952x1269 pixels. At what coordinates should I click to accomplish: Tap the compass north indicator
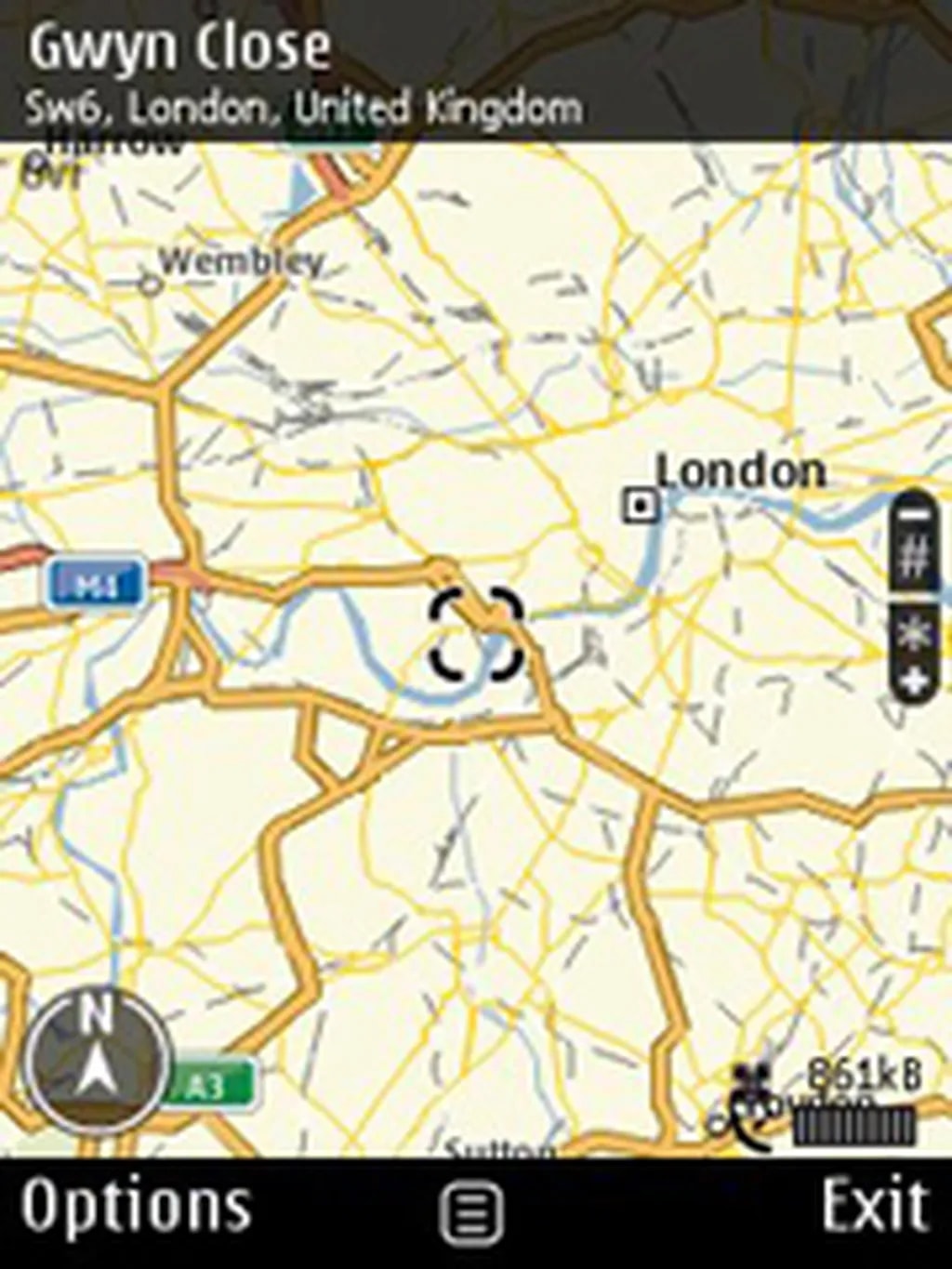(x=97, y=1059)
